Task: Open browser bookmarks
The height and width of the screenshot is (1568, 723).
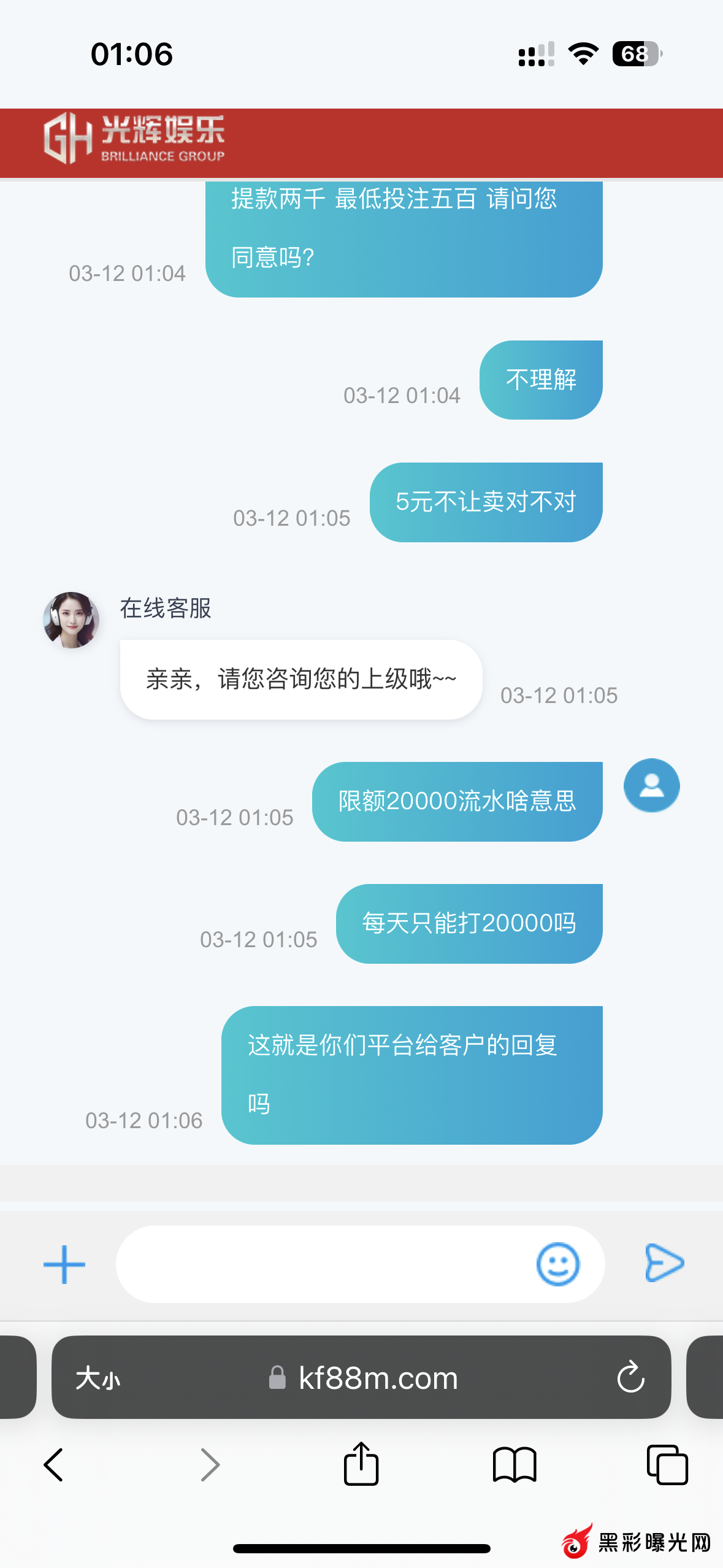Action: point(515,1465)
